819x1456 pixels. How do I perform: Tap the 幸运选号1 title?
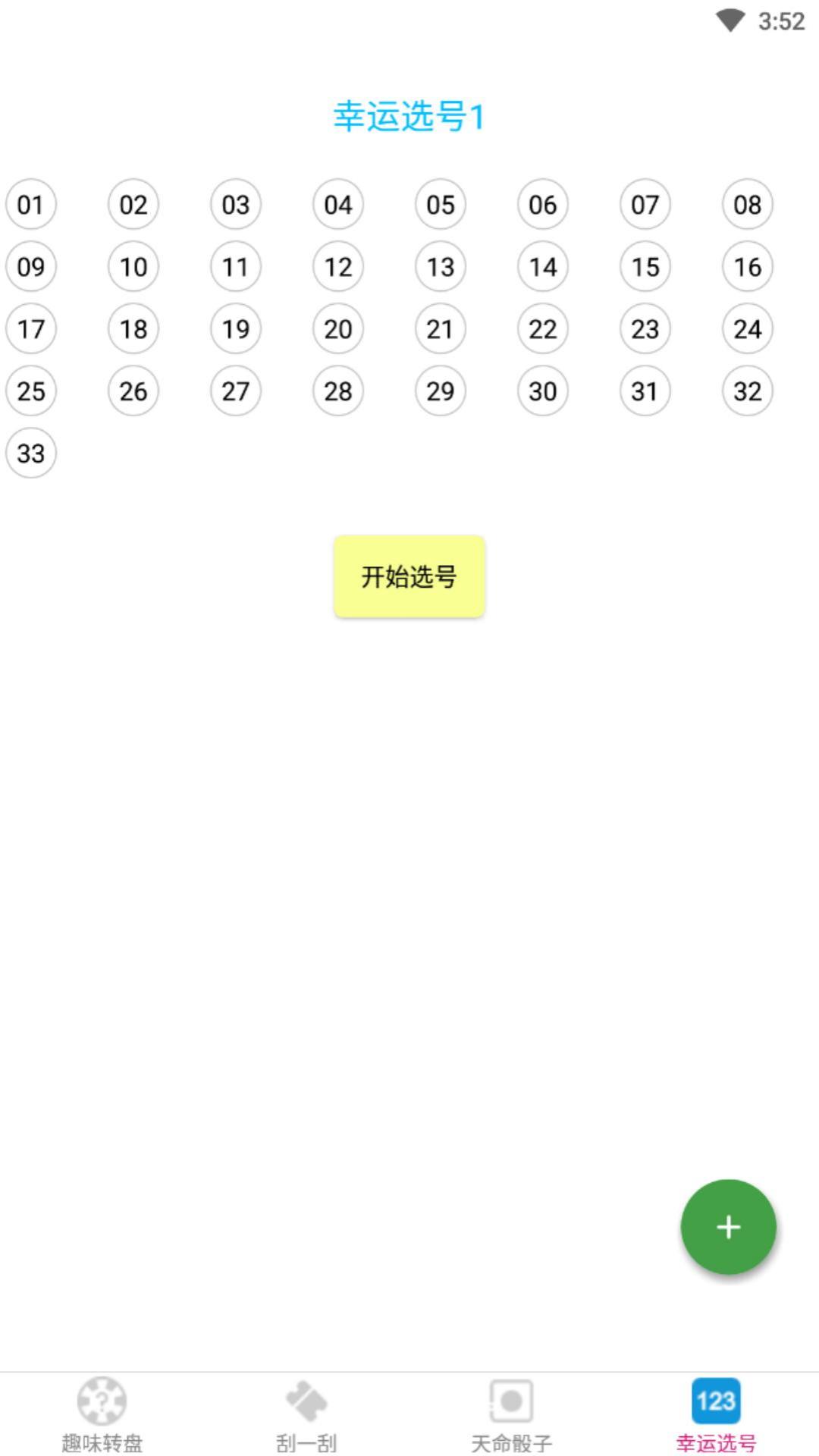pyautogui.click(x=409, y=116)
